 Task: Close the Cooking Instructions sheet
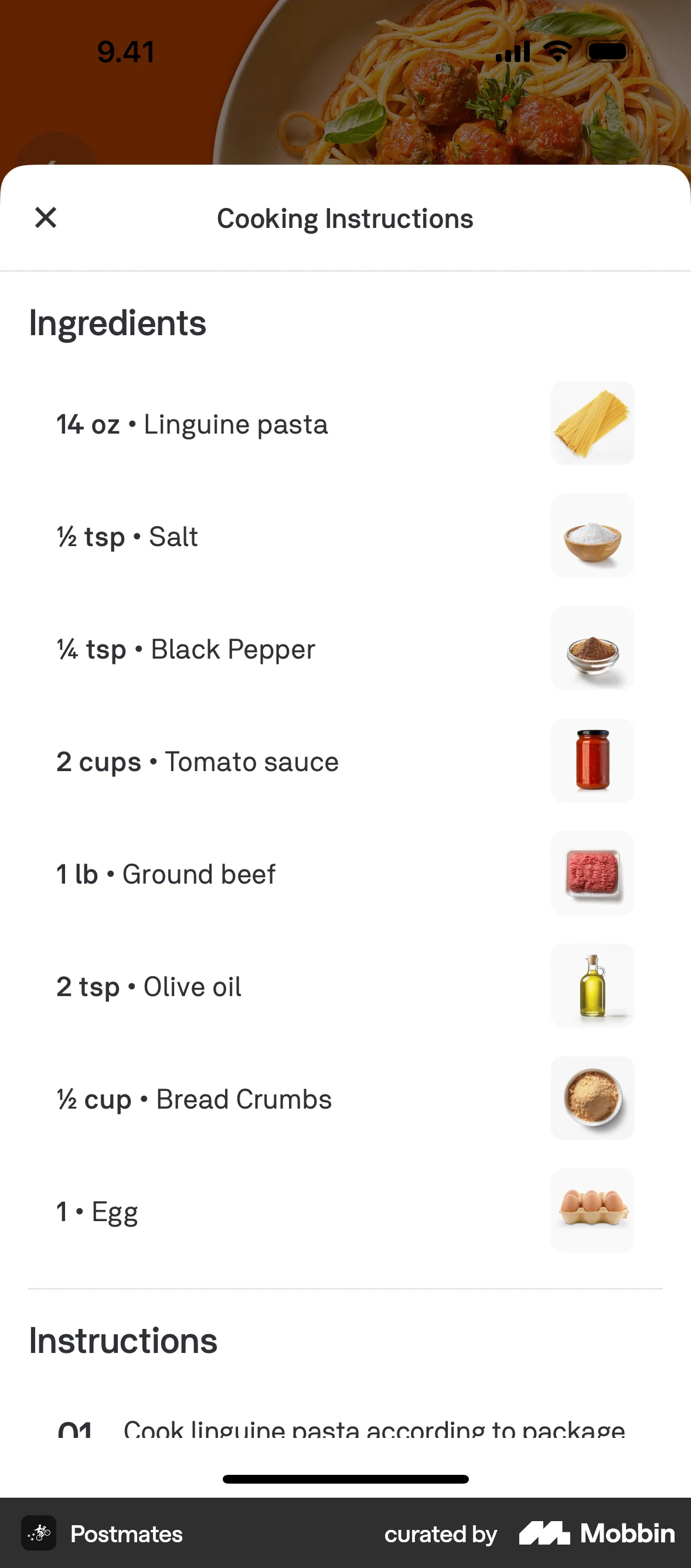(45, 217)
